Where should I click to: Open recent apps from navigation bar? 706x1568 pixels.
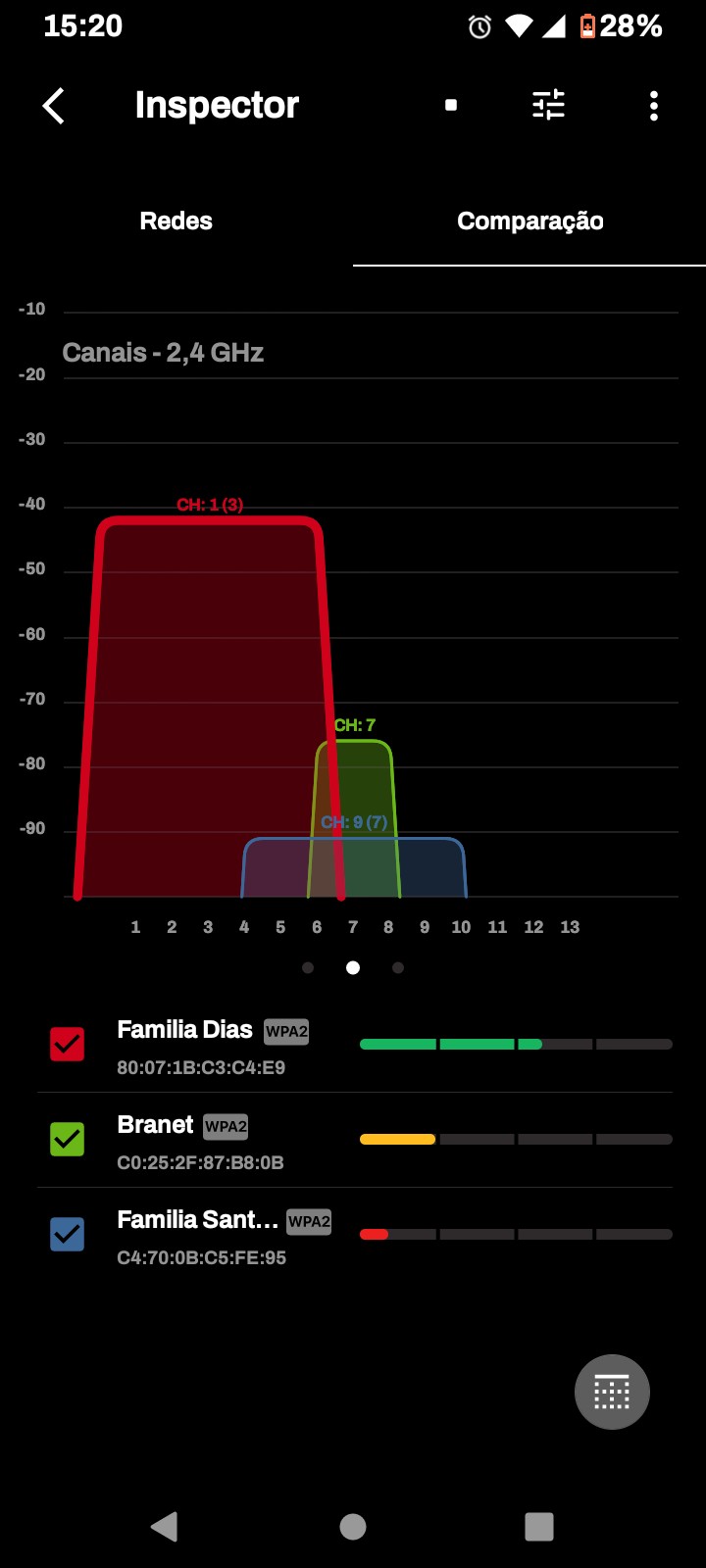coord(539,1526)
